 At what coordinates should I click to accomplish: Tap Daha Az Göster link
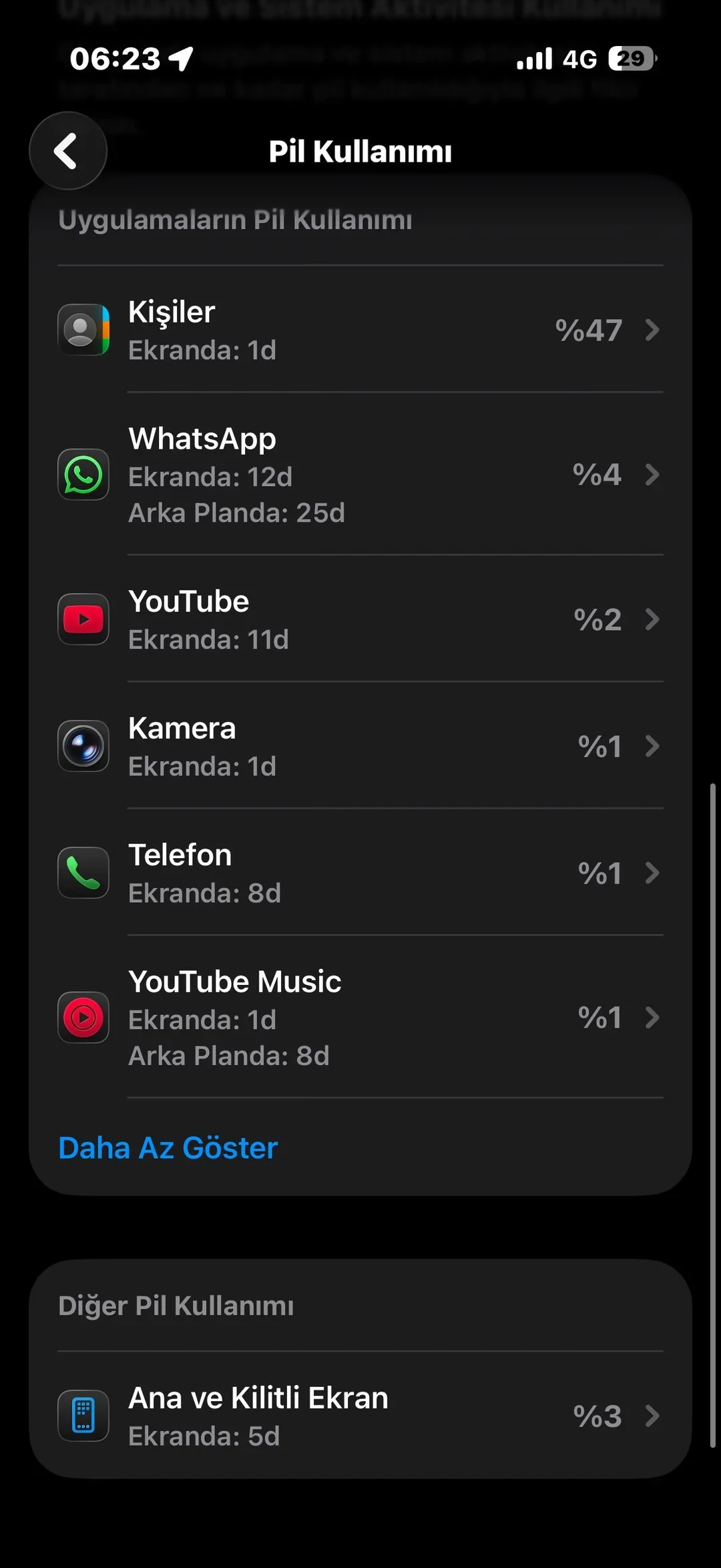168,1148
